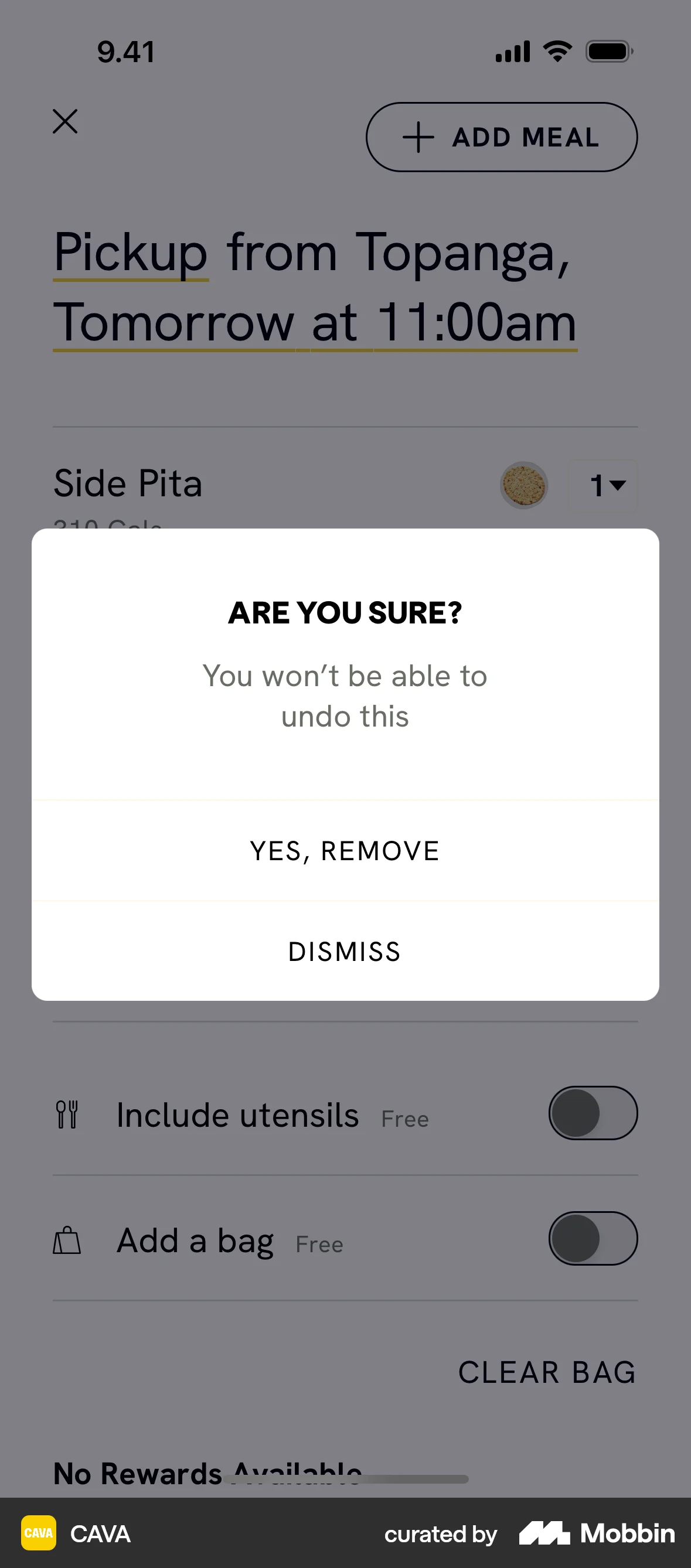This screenshot has height=1568, width=691.
Task: Enable the Add a bag toggle
Action: click(x=593, y=1239)
